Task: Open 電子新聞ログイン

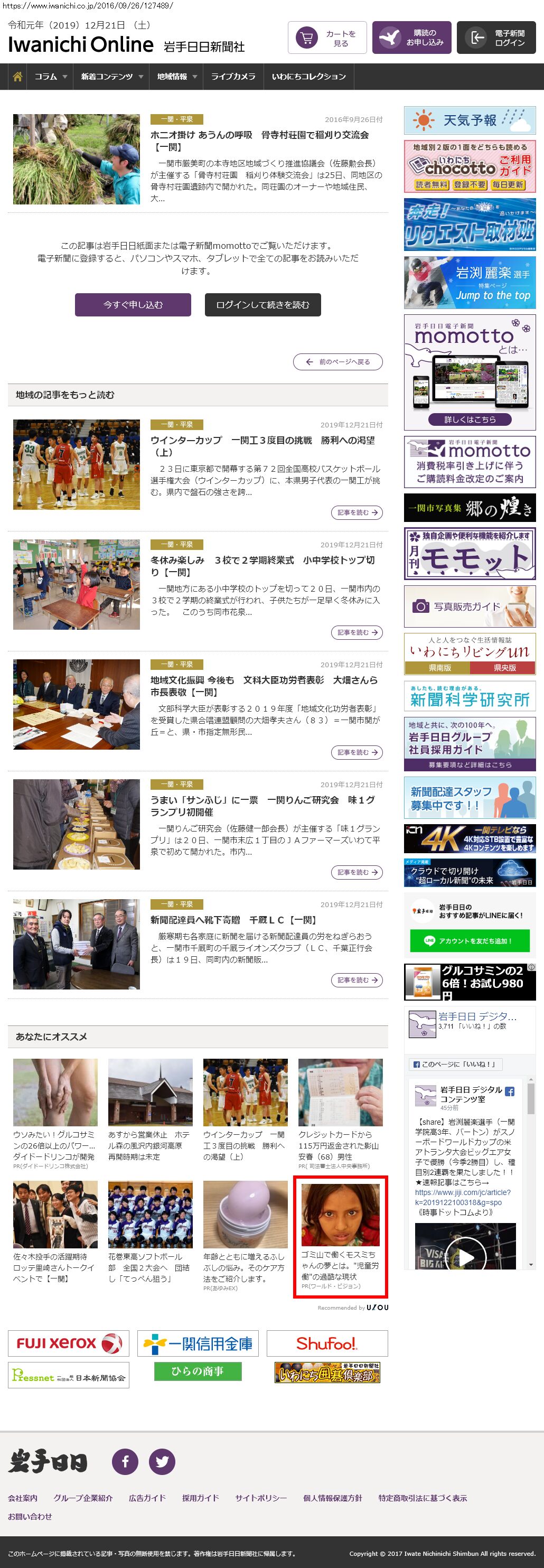Action: 496,39
